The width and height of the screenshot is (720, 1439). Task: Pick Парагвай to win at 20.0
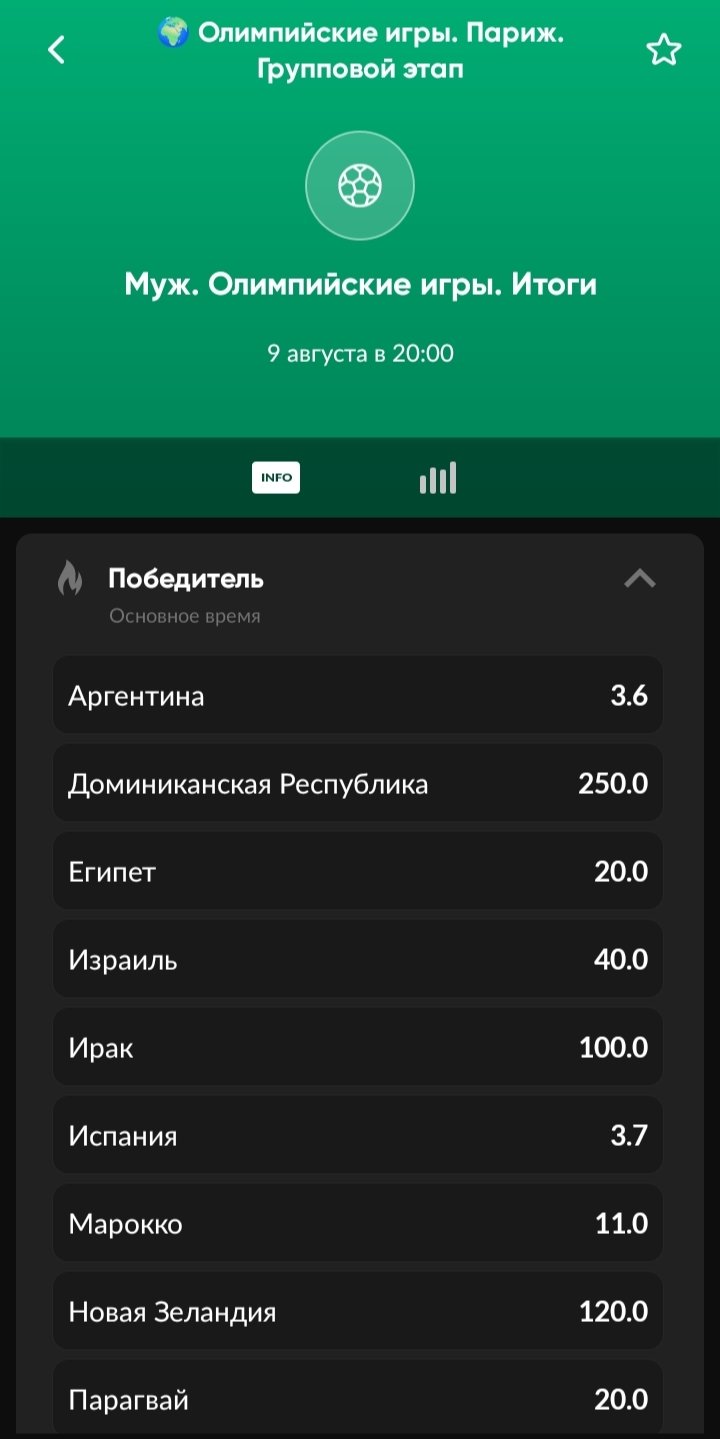click(358, 1398)
